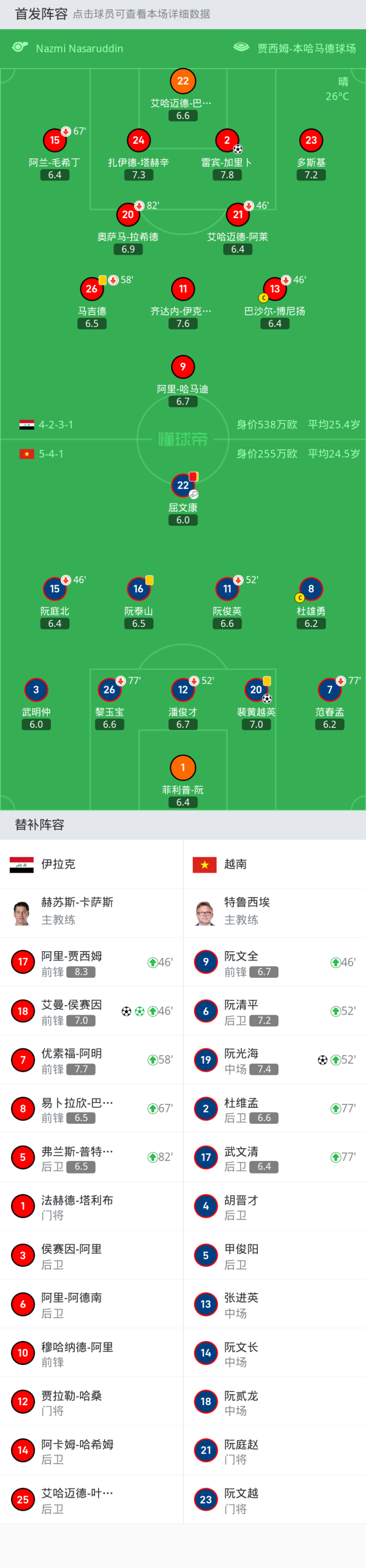Screen dimensions: 366x1568
Task: Open goalkeeper 艾哈迈德-巴 number 22 stats
Action: [183, 81]
